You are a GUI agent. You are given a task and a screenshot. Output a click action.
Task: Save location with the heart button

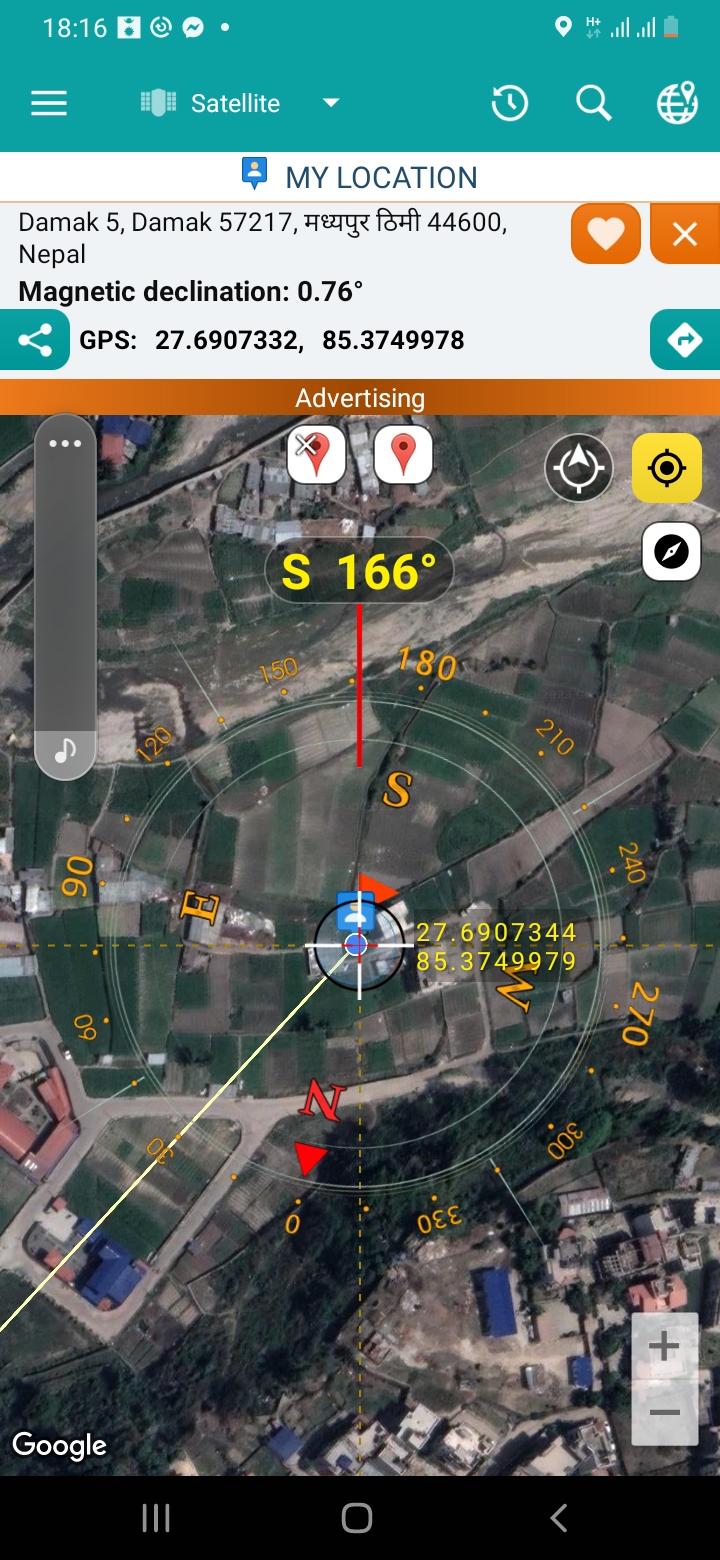click(605, 234)
